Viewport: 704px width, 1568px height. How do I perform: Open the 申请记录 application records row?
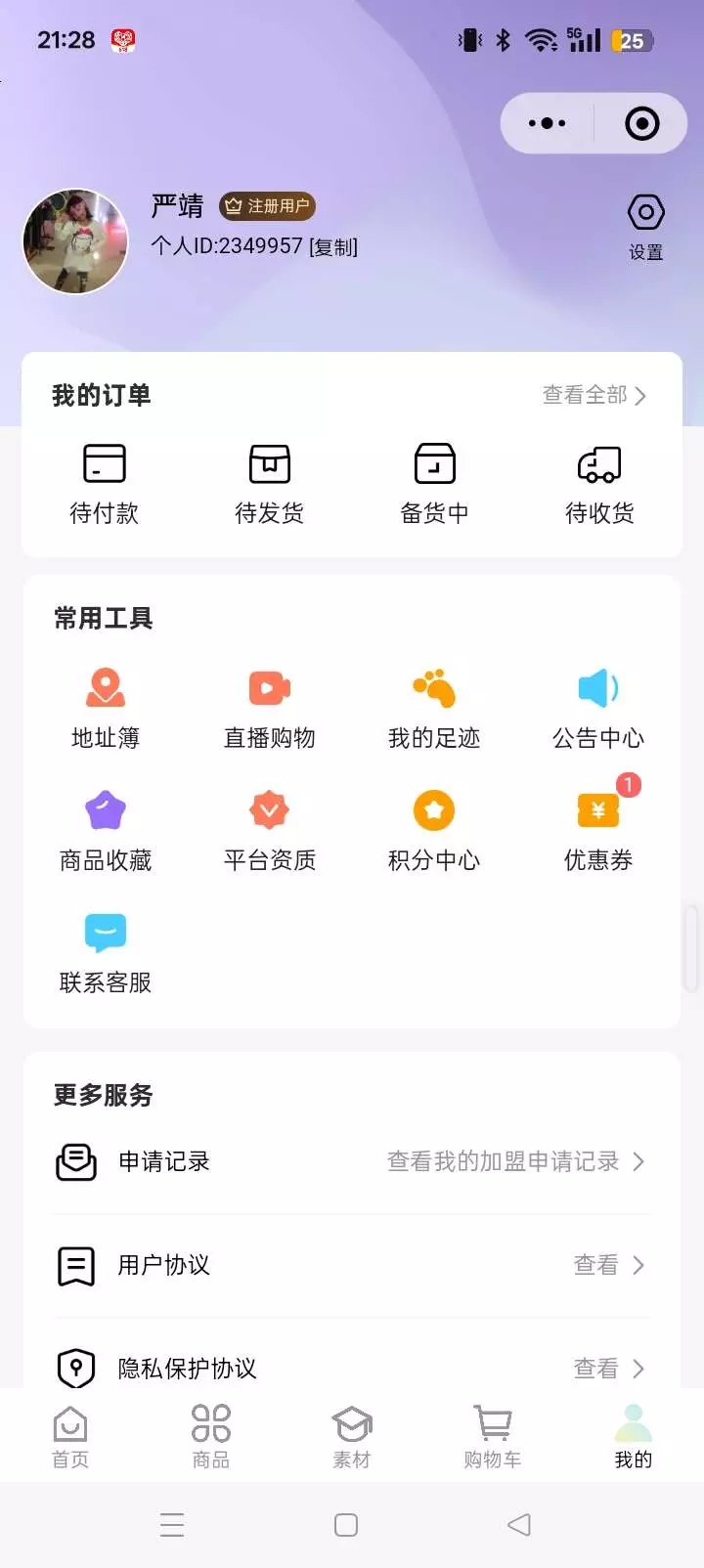pyautogui.click(x=352, y=1161)
